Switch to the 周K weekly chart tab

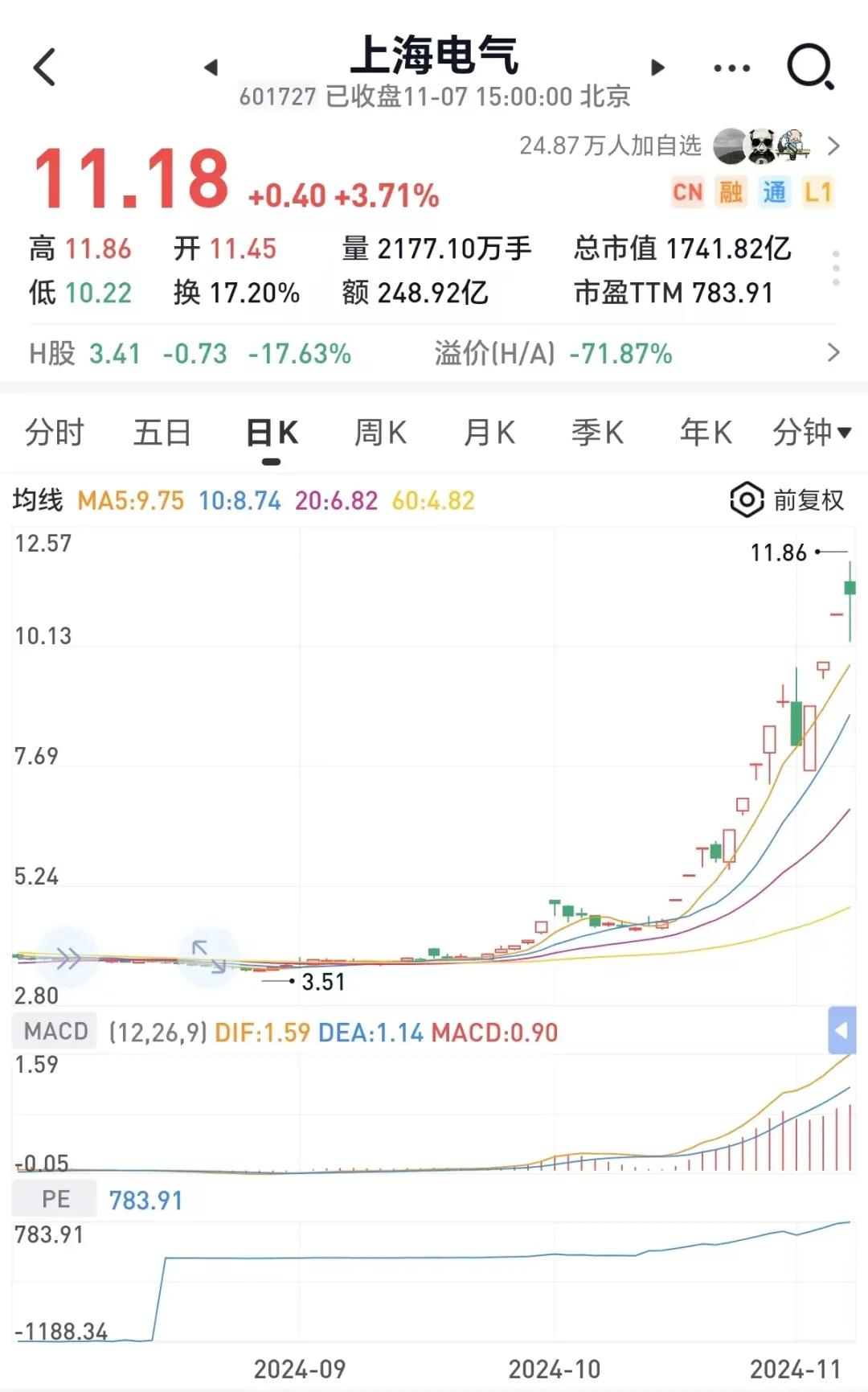point(379,432)
